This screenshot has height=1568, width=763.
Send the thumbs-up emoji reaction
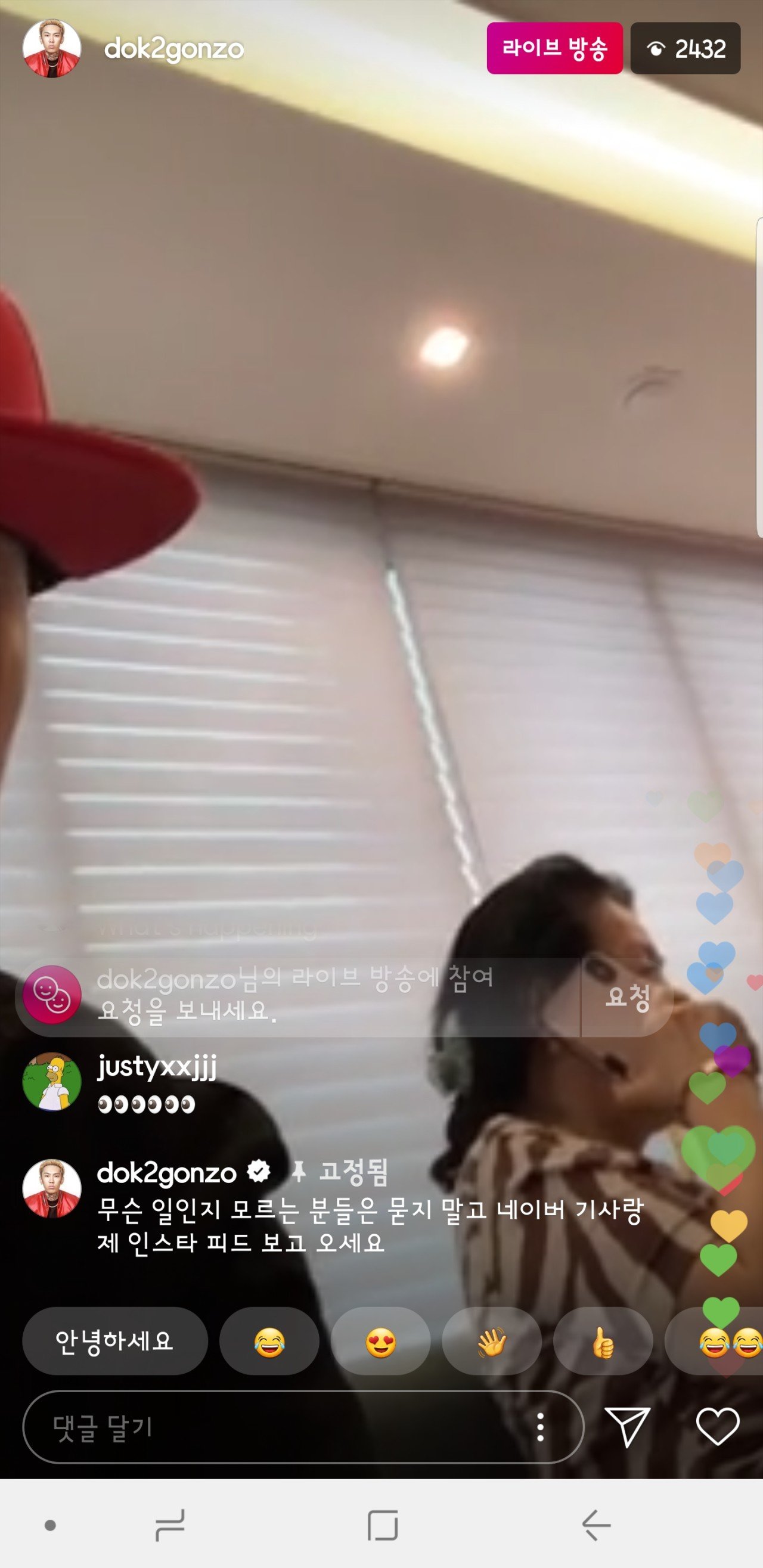tap(603, 1342)
